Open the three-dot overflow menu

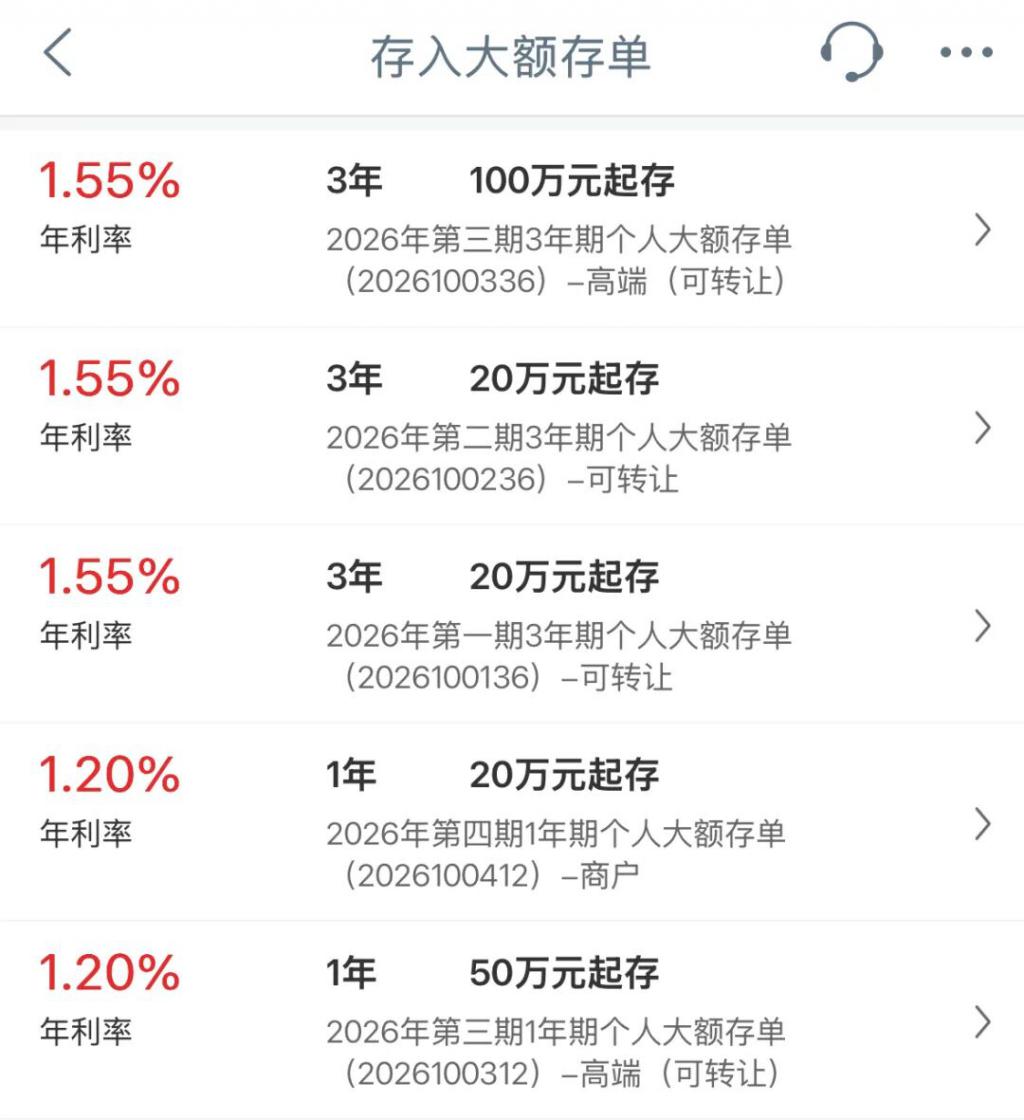(966, 53)
